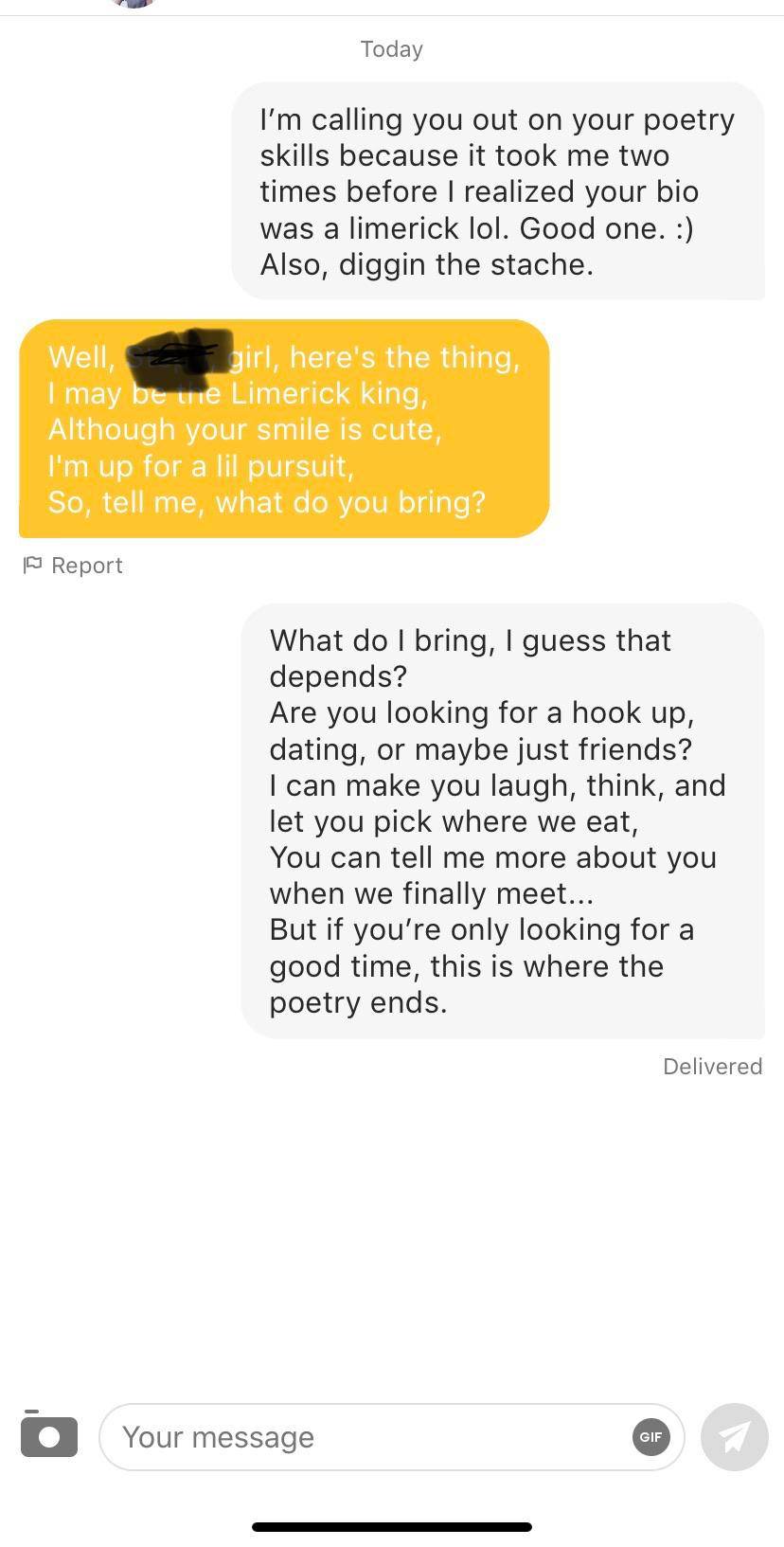The image size is (784, 1547).
Task: Focus the 'Your message' text field
Action: click(365, 1437)
